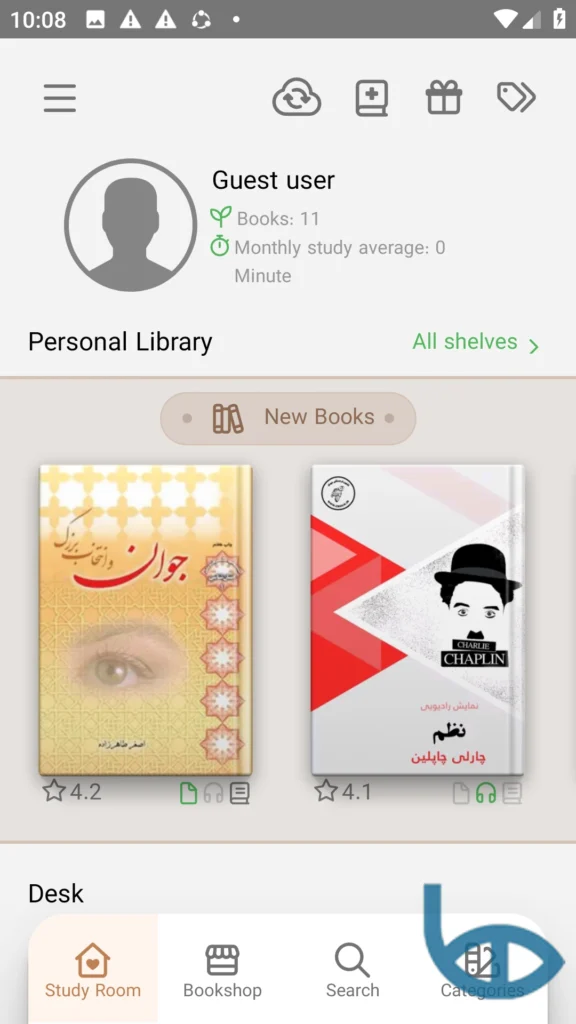This screenshot has height=1024, width=576.
Task: Tap the add book icon
Action: tap(372, 98)
